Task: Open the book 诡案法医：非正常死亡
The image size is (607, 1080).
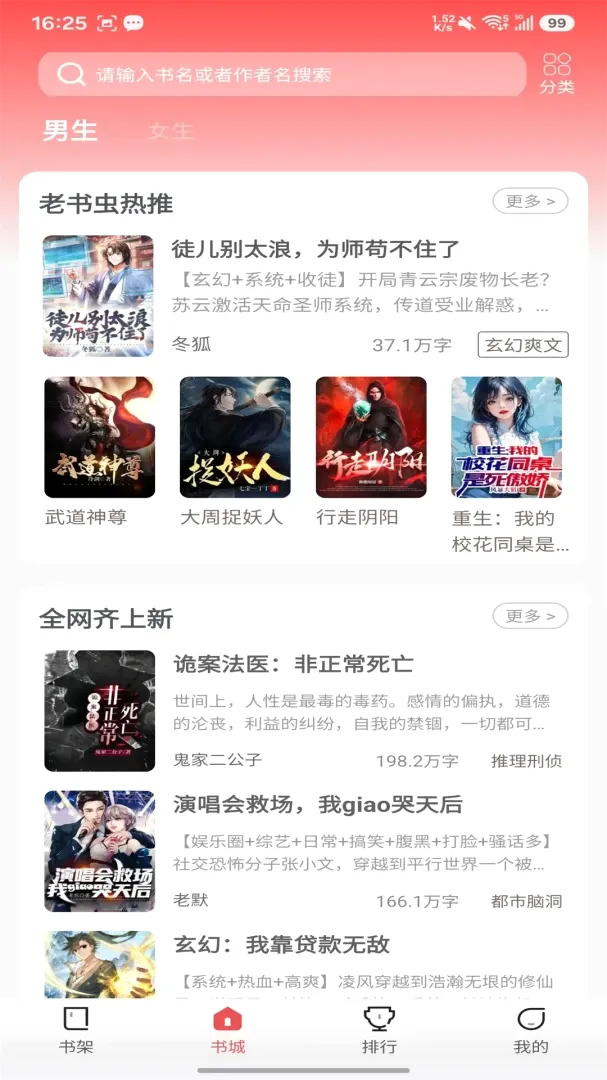Action: coord(305,711)
